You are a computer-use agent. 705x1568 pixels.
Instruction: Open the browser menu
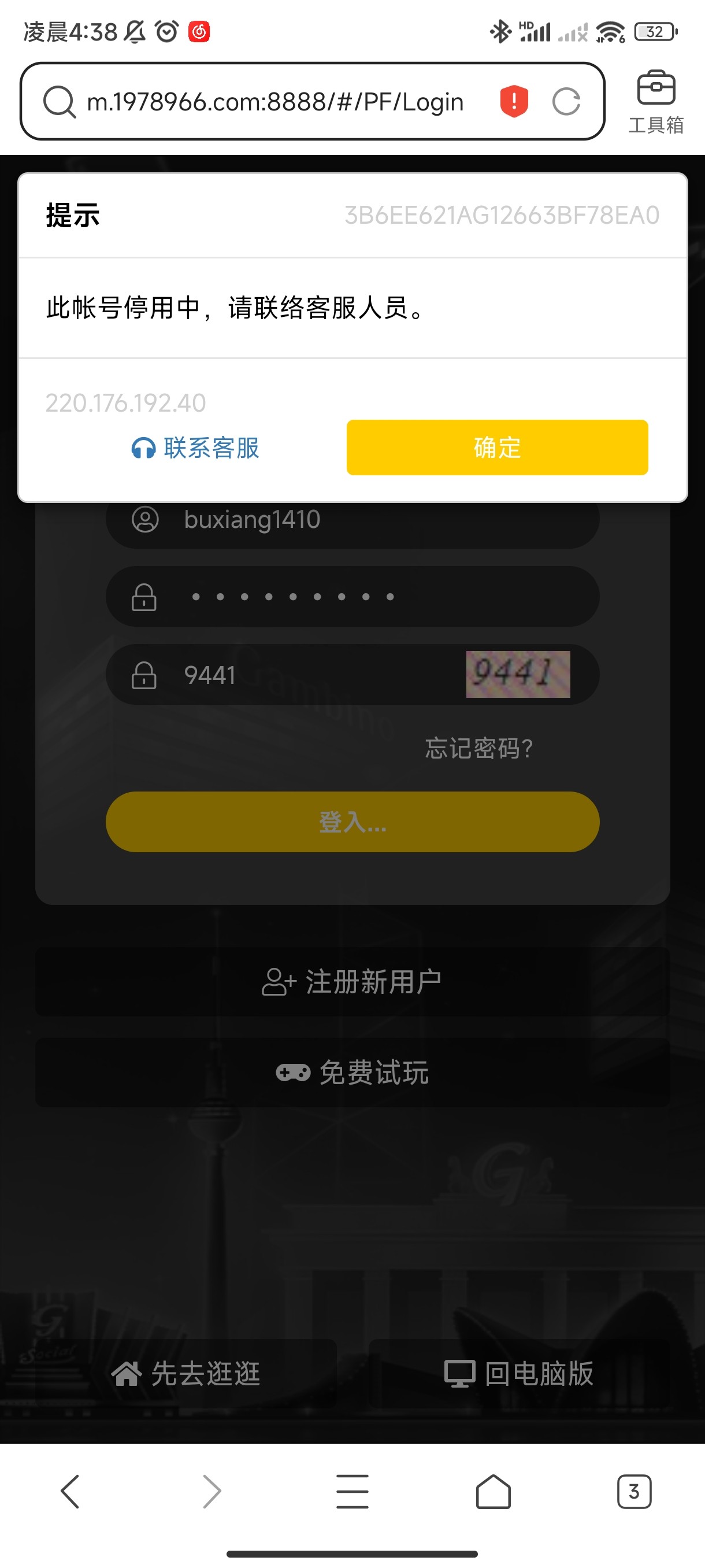[352, 1491]
